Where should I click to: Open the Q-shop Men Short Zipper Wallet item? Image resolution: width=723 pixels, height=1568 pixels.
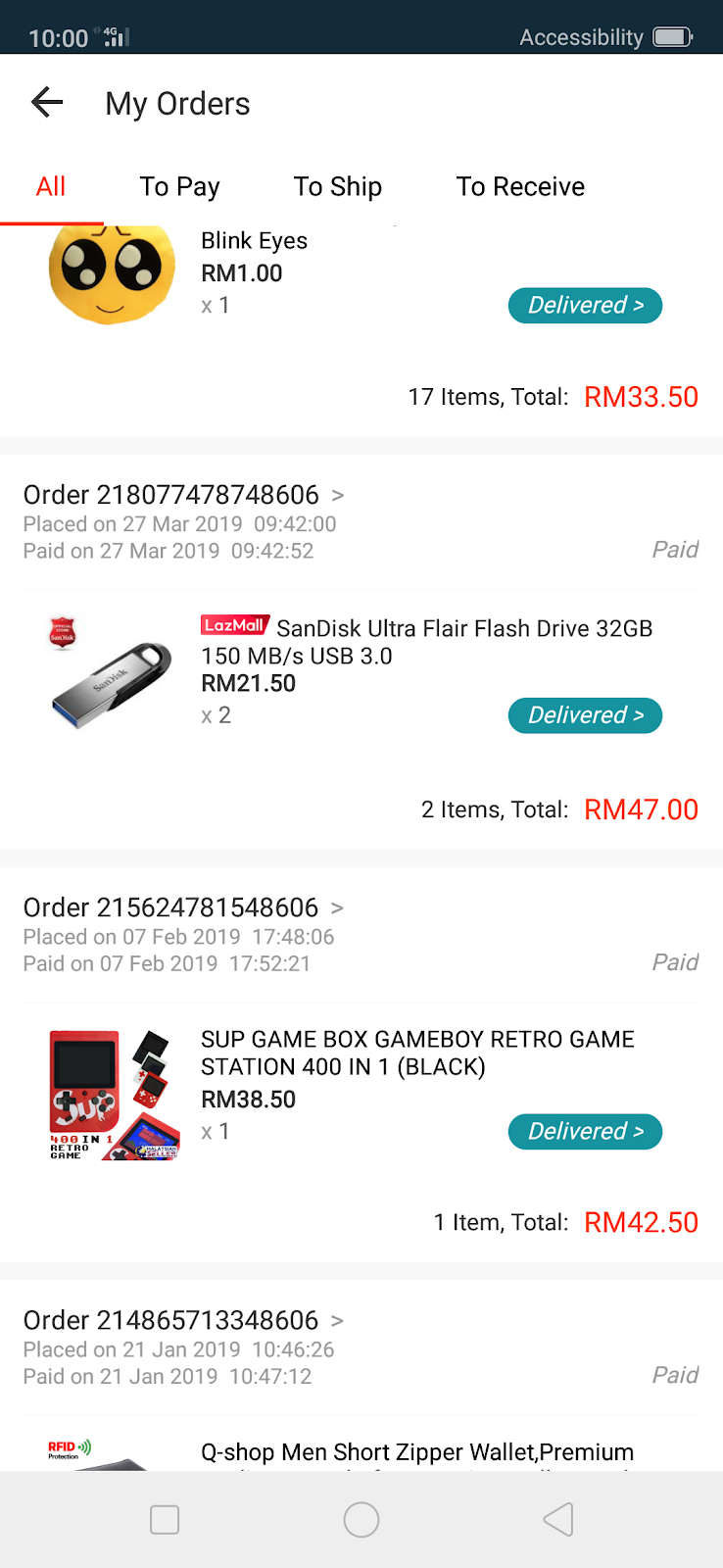(417, 1452)
